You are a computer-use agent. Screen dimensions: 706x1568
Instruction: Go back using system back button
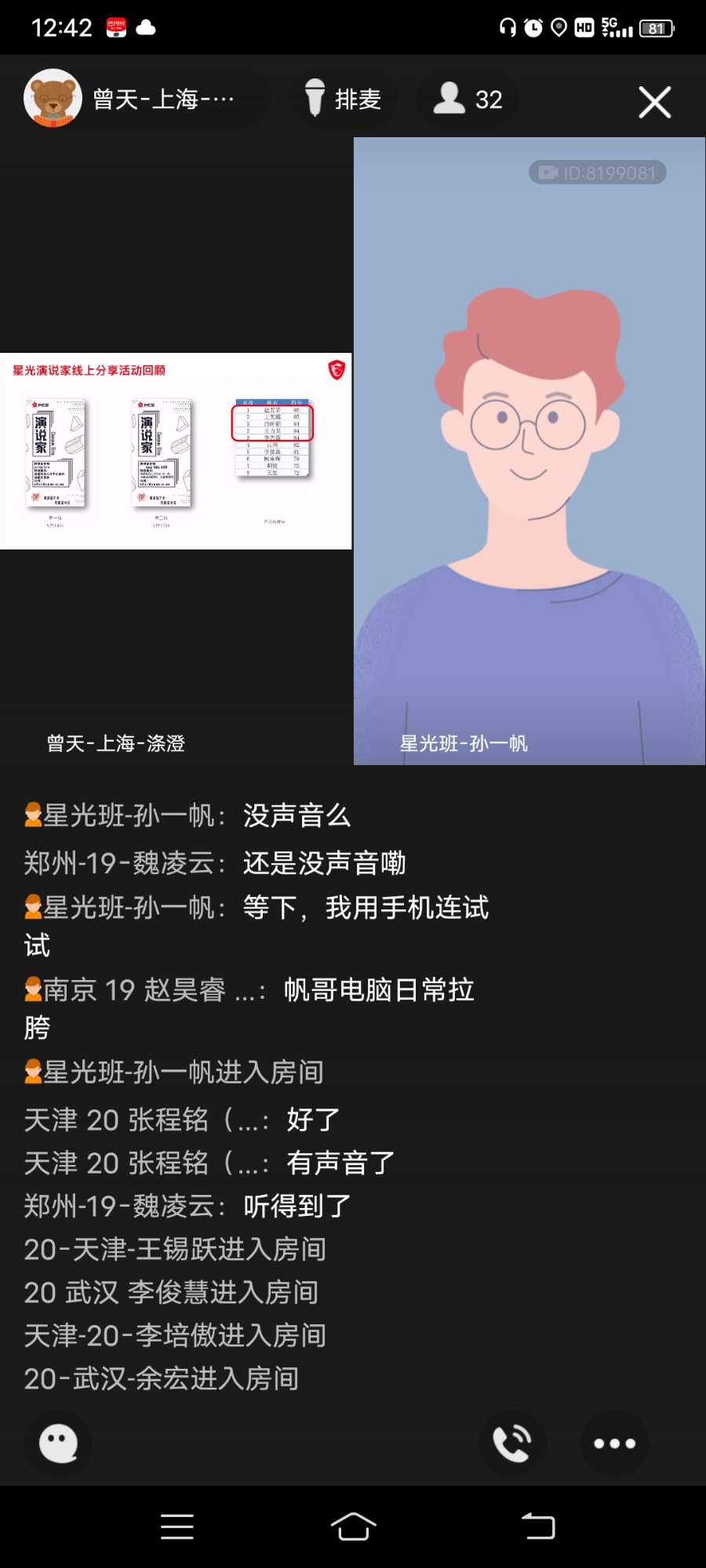538,1526
